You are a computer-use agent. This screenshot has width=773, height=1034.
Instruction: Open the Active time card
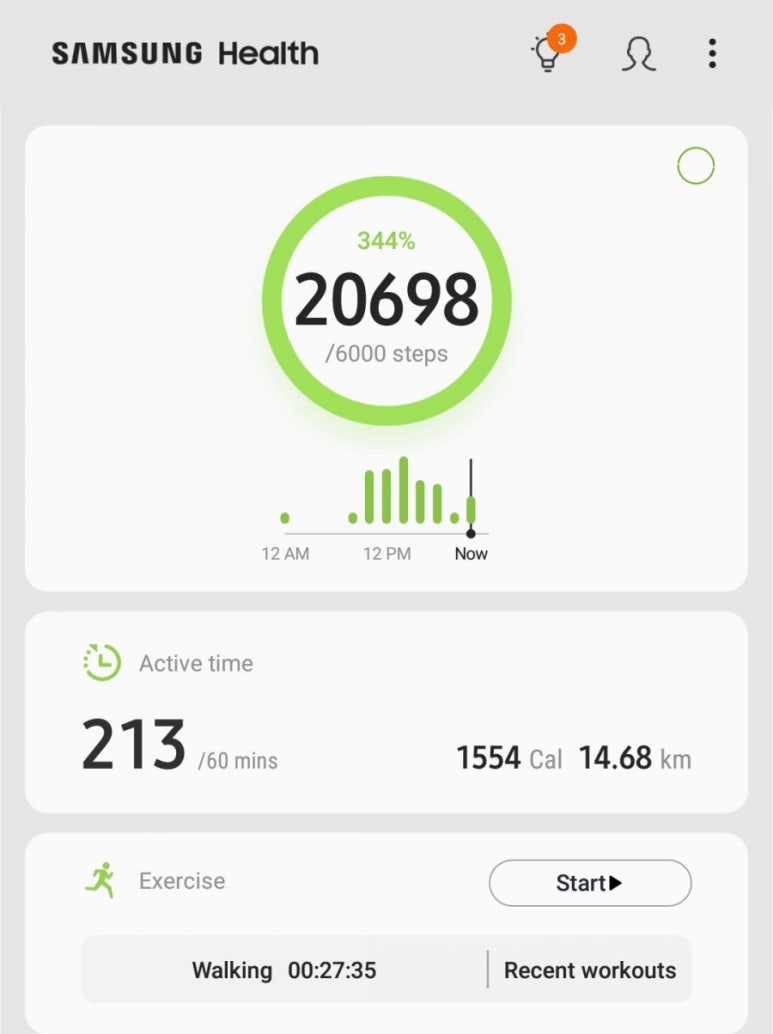[x=385, y=712]
